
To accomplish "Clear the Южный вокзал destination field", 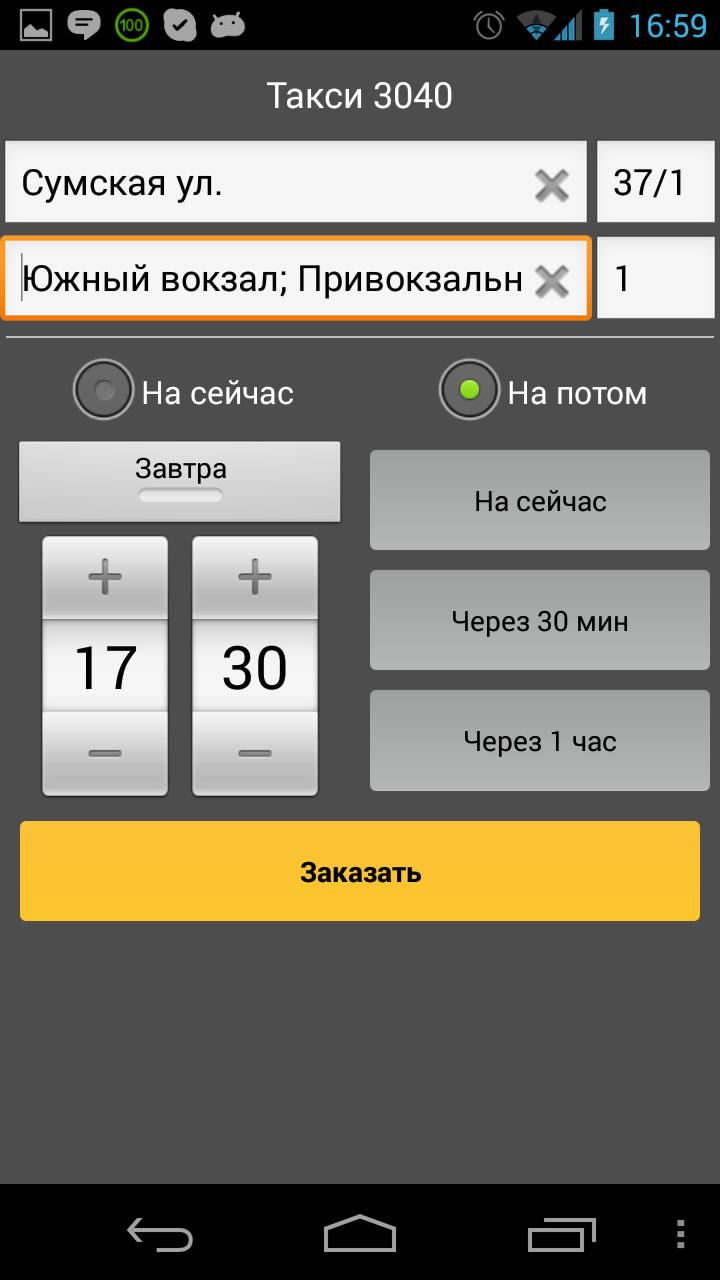I will (x=551, y=281).
